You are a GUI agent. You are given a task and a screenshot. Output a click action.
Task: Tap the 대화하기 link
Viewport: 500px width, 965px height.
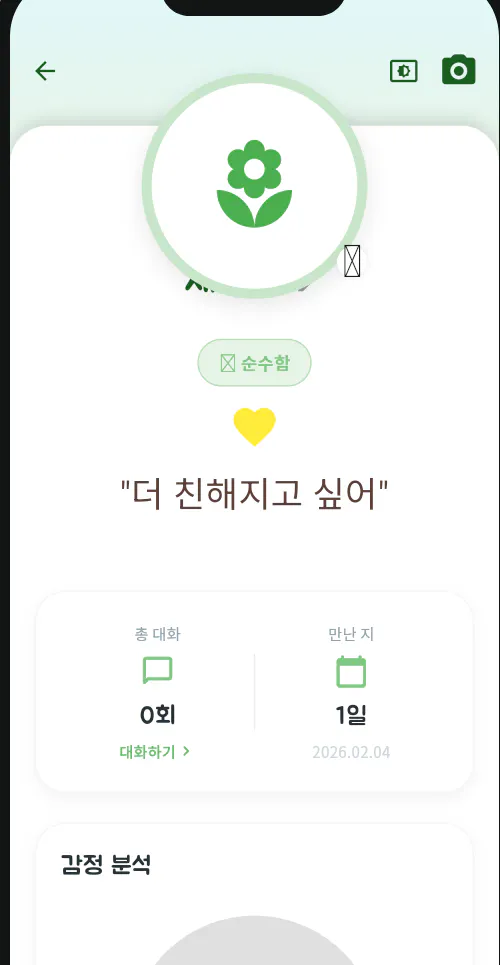point(155,751)
